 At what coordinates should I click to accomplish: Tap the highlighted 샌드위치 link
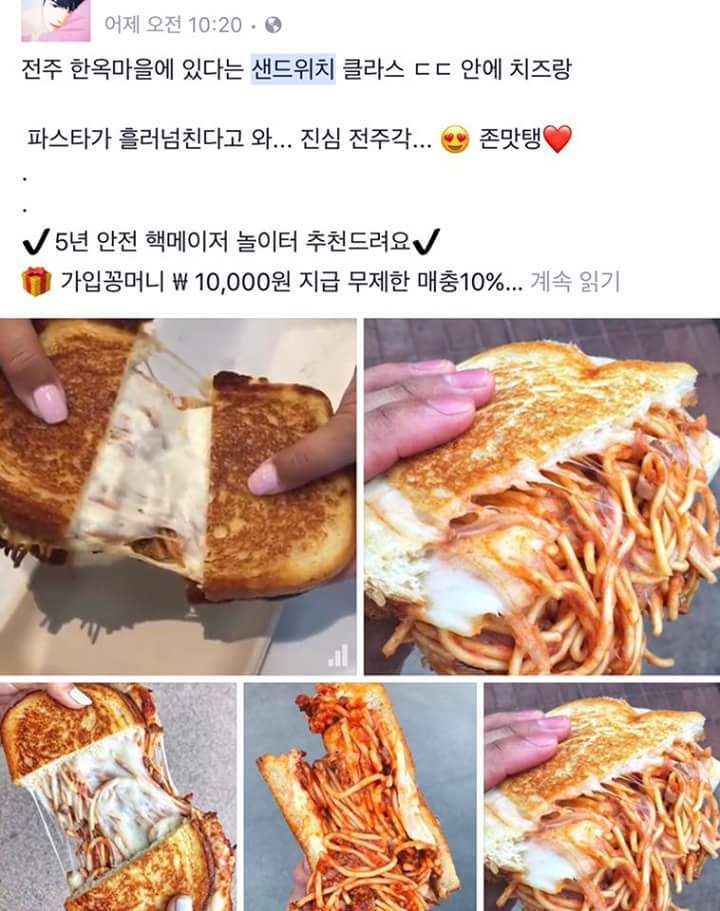pos(293,69)
